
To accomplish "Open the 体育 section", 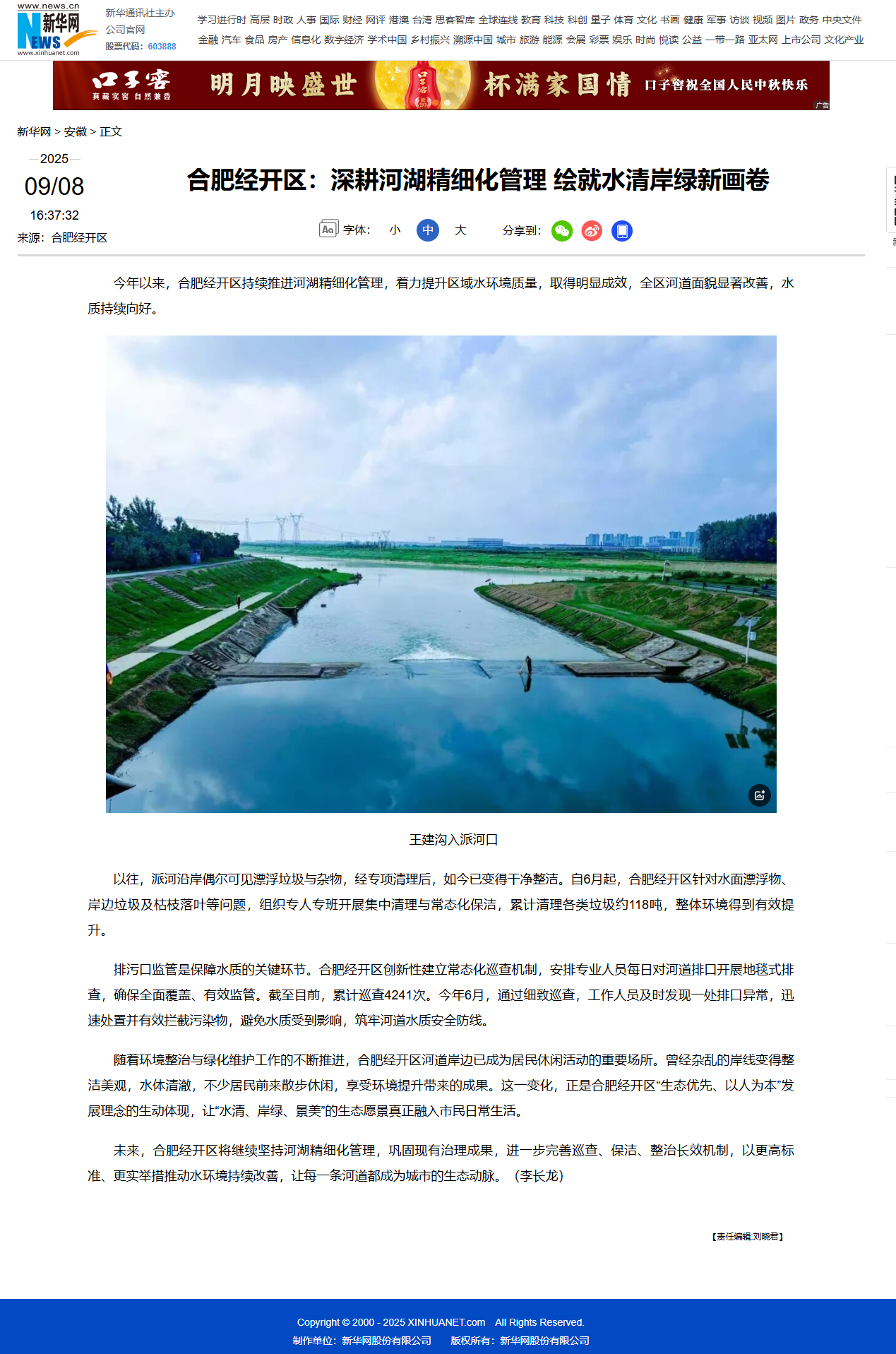I will tap(623, 20).
